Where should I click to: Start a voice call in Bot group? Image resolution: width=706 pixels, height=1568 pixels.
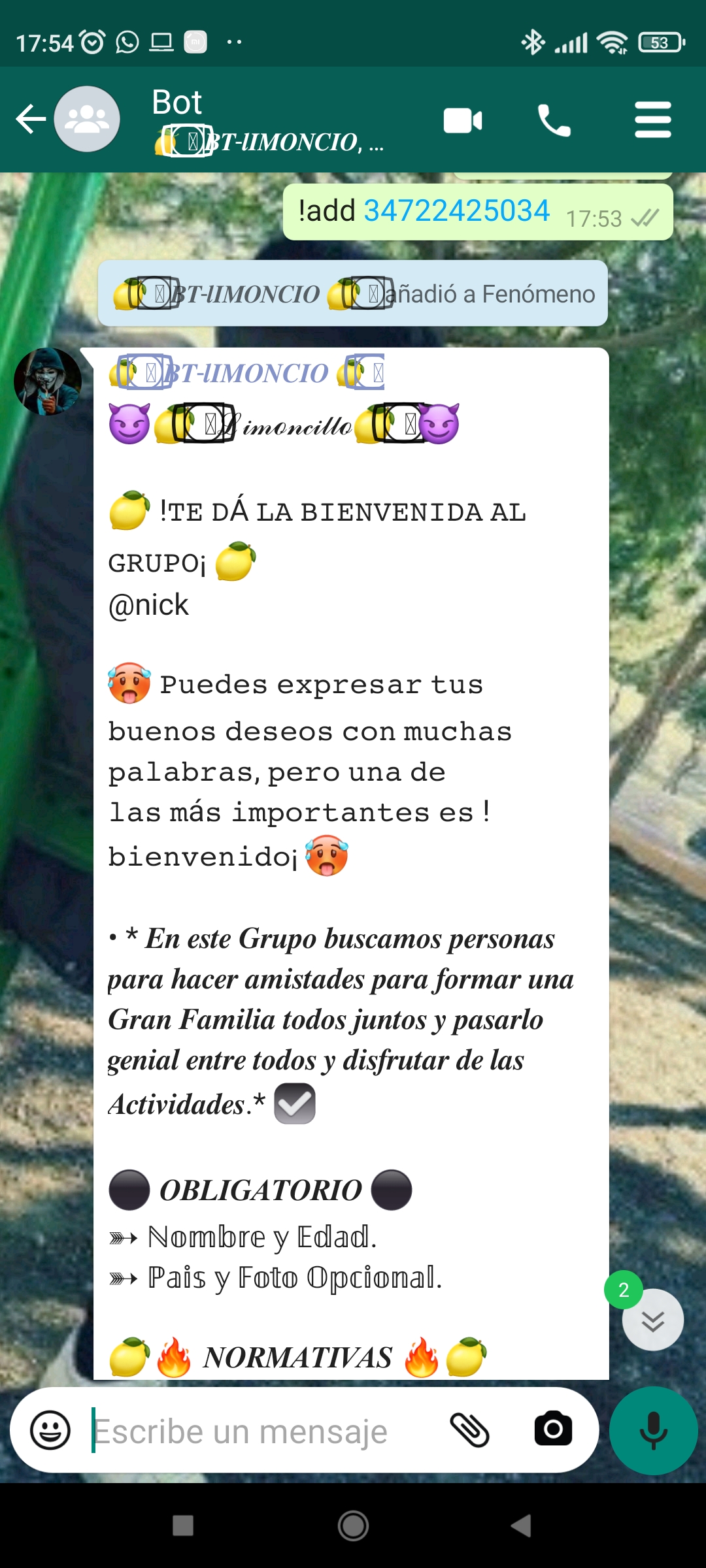554,121
